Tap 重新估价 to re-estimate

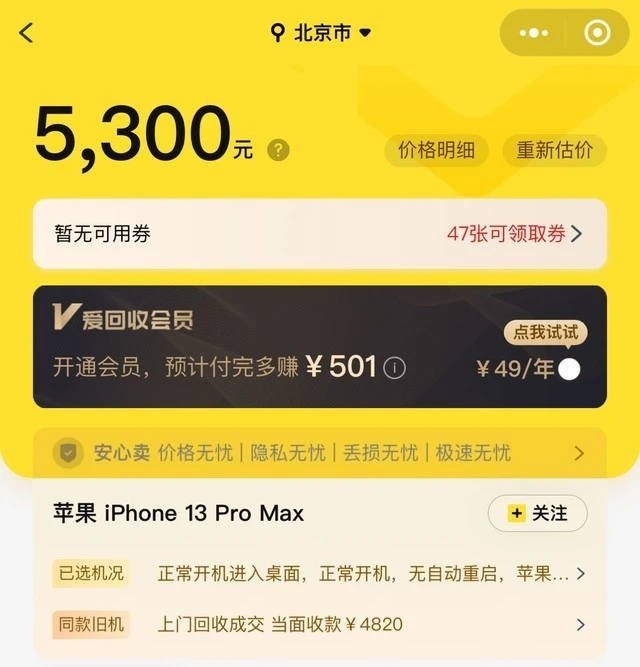pyautogui.click(x=554, y=150)
